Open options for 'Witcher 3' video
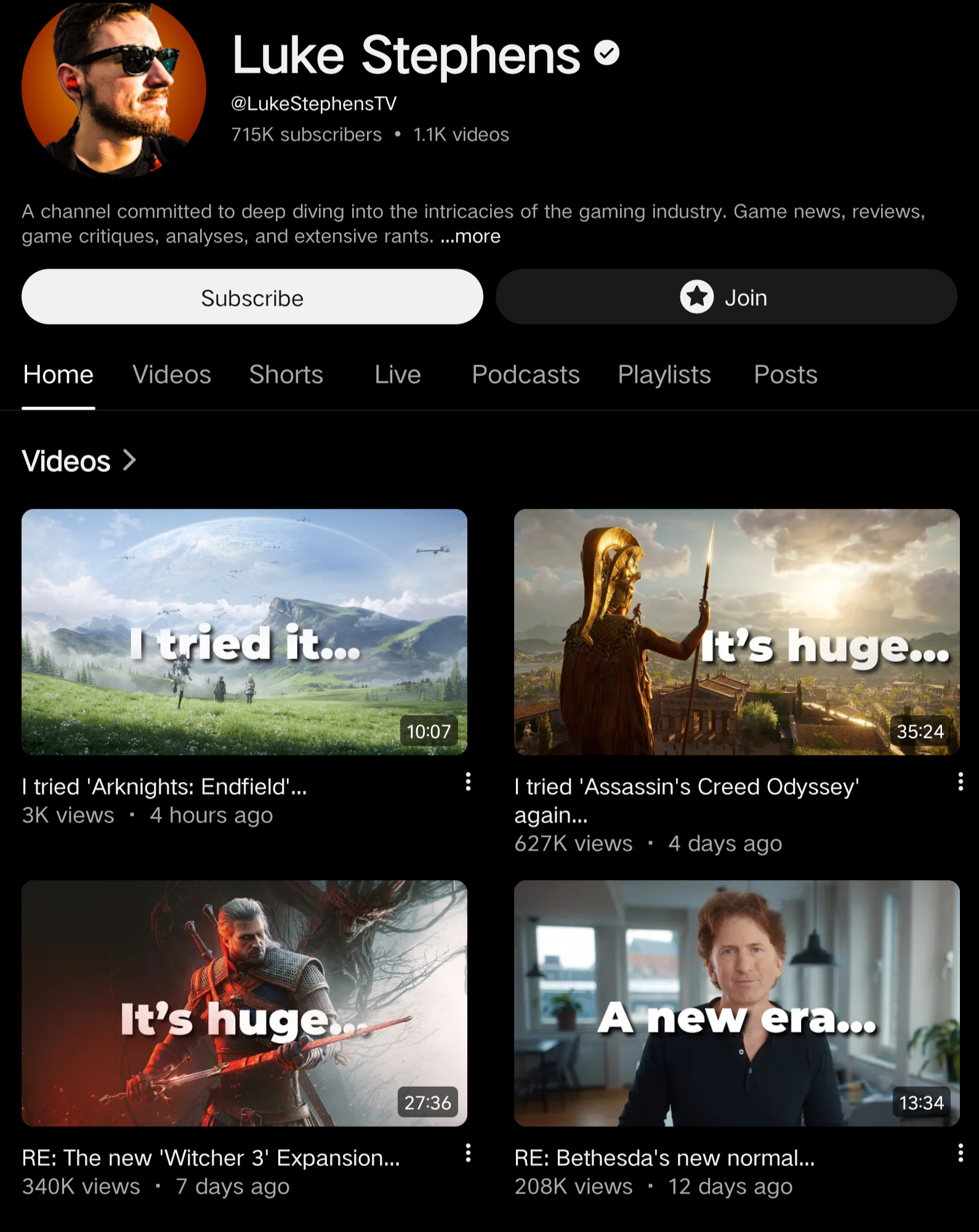The width and height of the screenshot is (979, 1232). click(468, 1153)
